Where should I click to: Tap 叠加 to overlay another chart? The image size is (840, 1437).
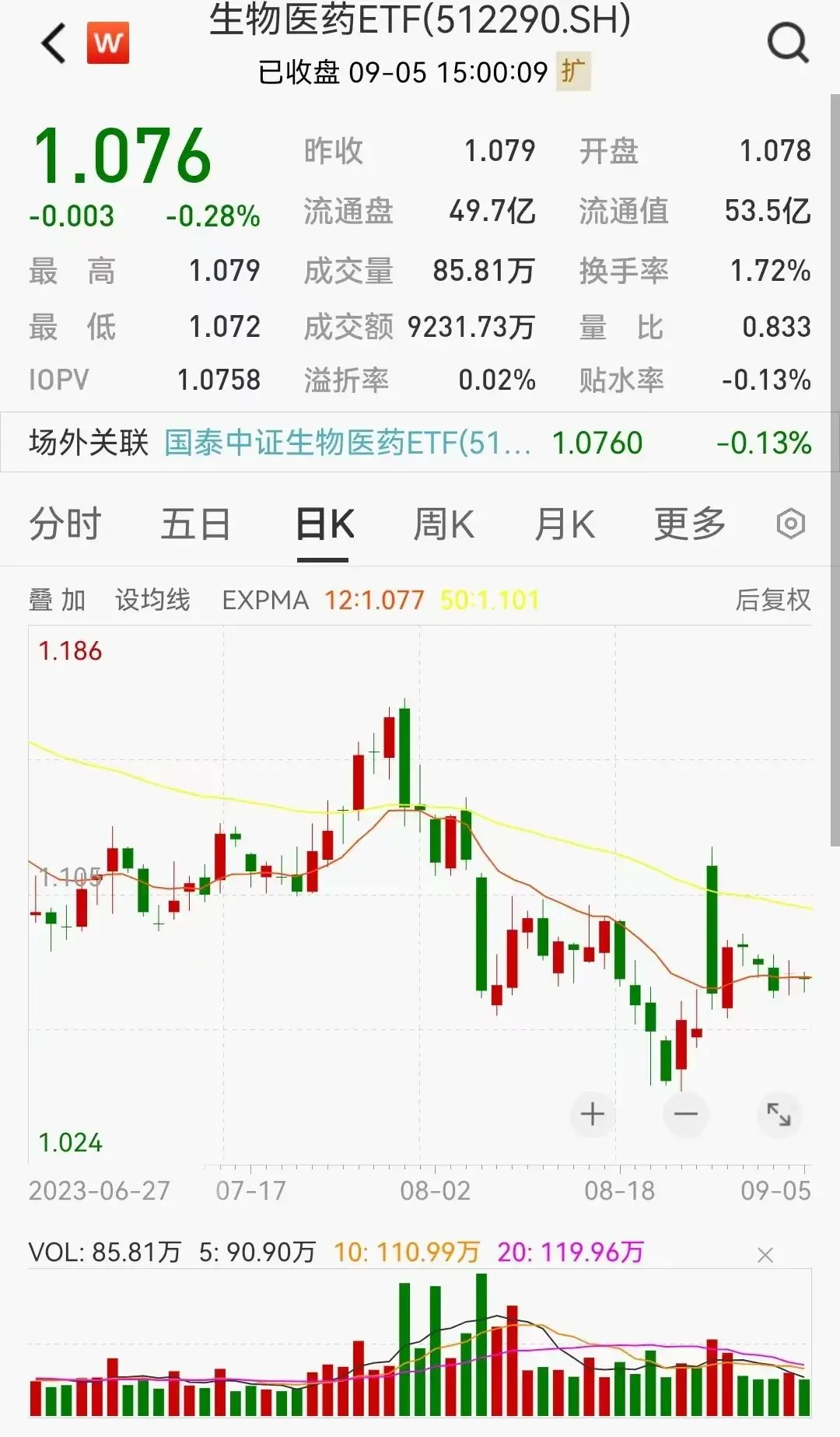57,600
